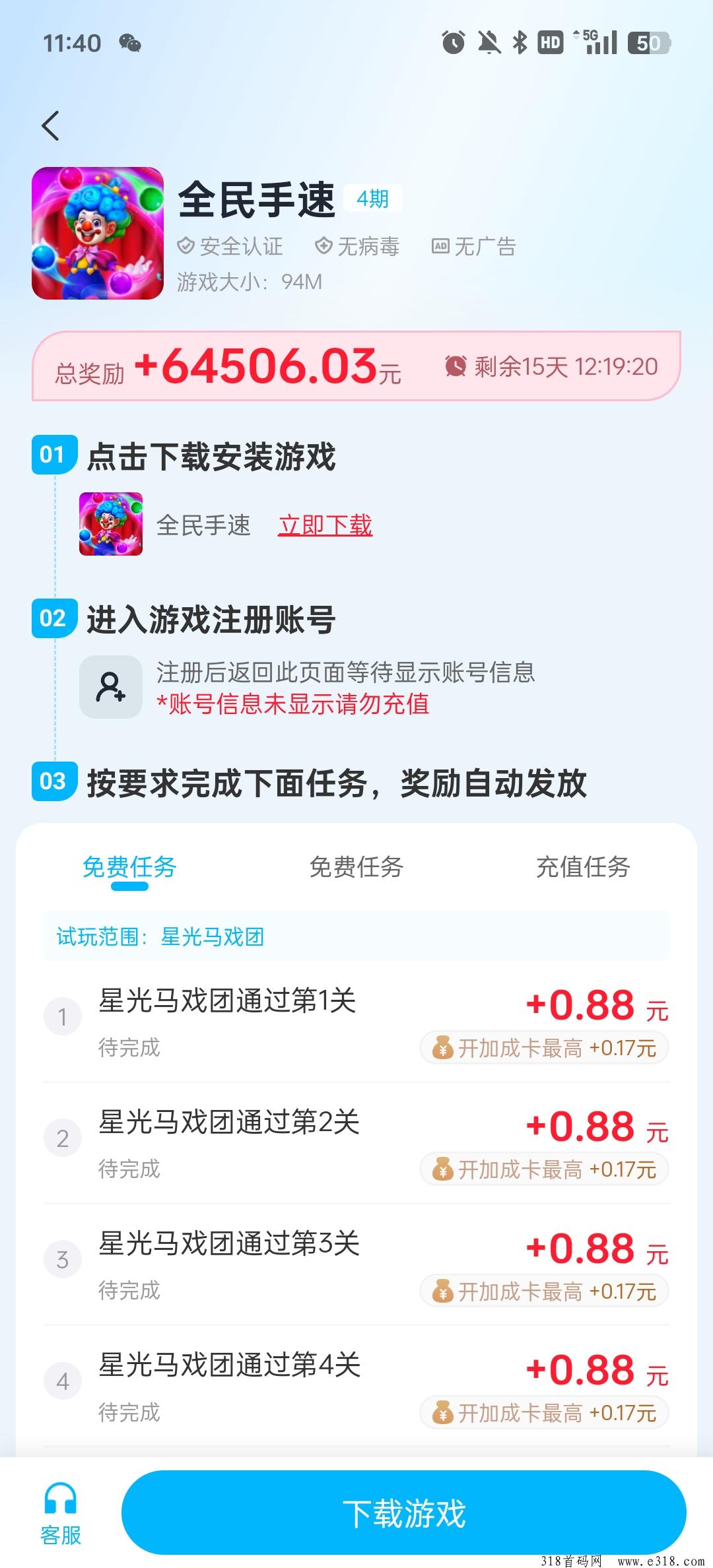Open the gray middle 免费任务 tab

pos(356,867)
